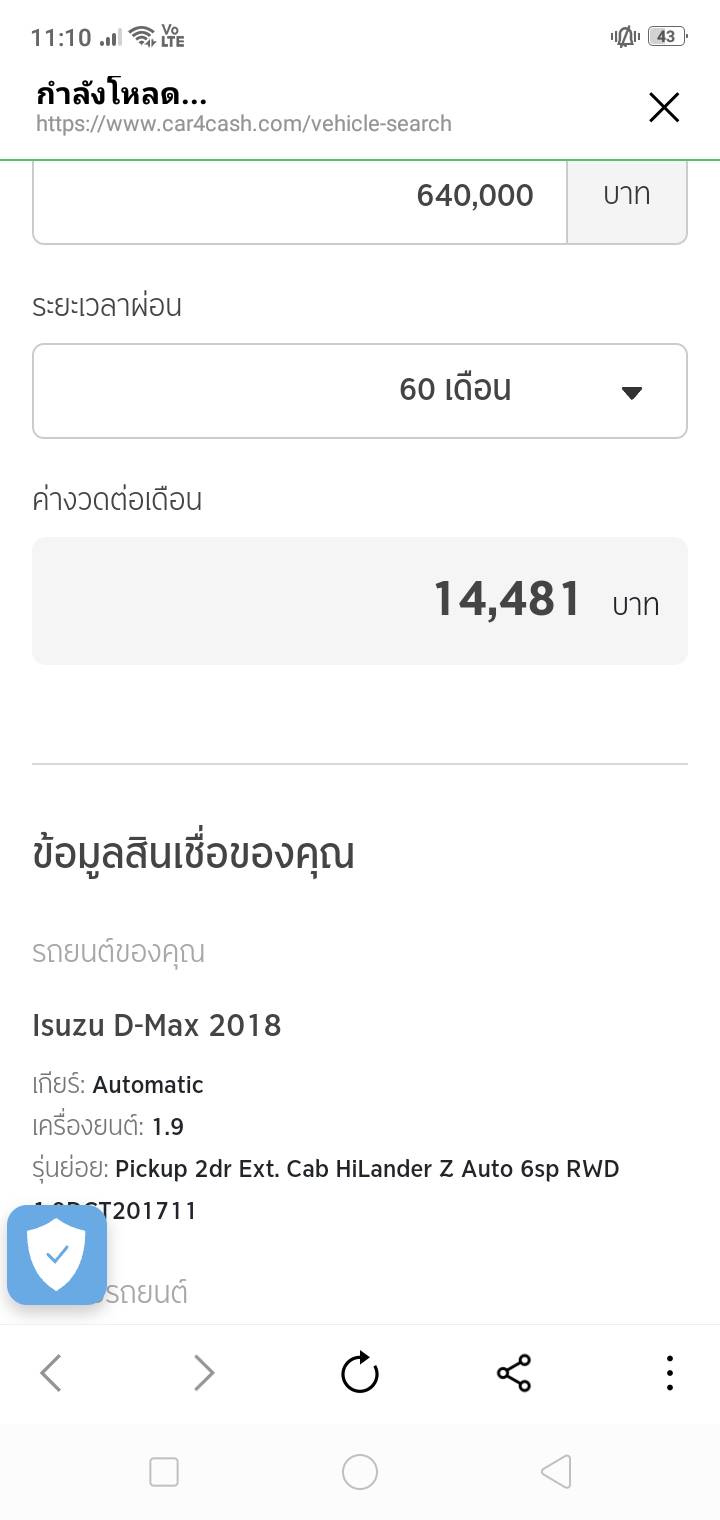
Task: Share this page link
Action: click(514, 1373)
